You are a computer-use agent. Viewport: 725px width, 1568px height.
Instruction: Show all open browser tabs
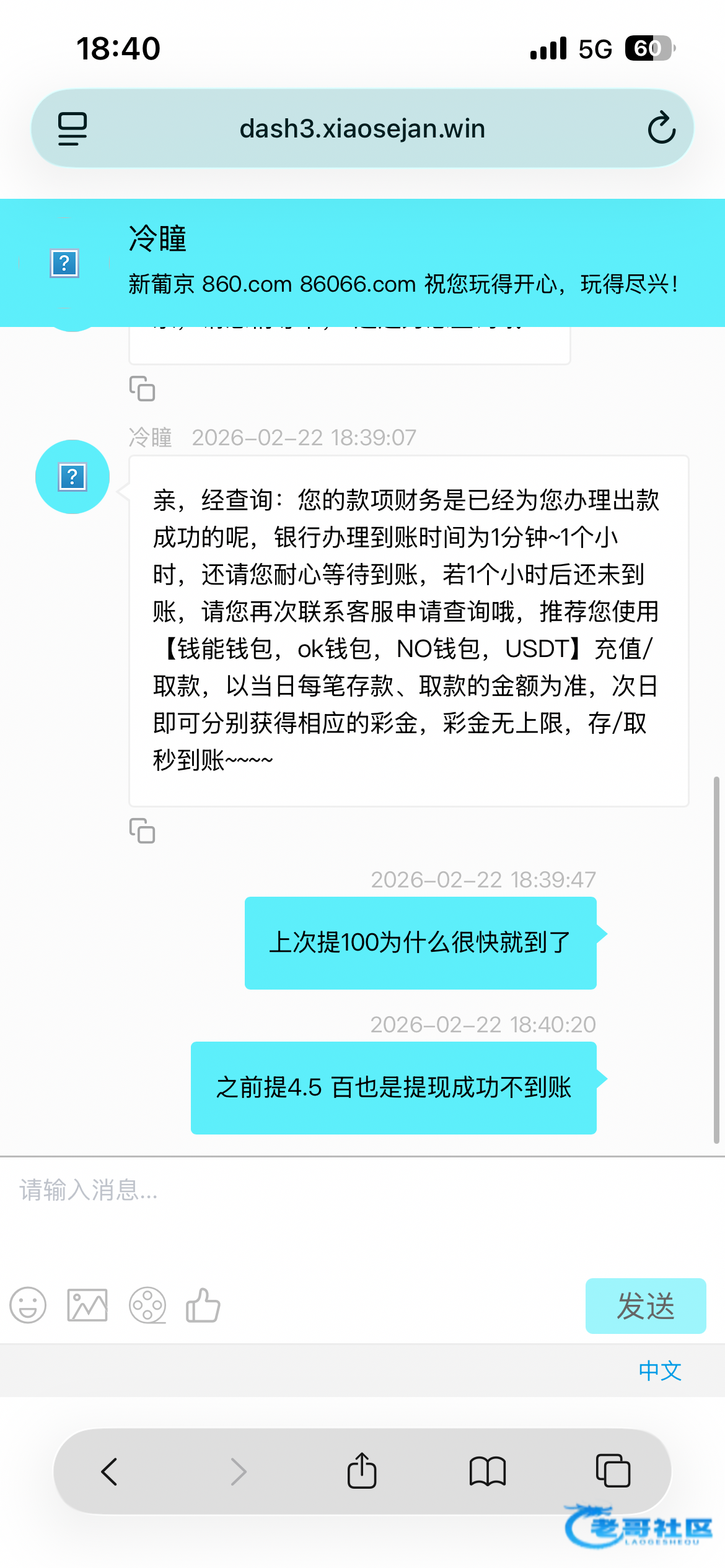pos(612,1471)
